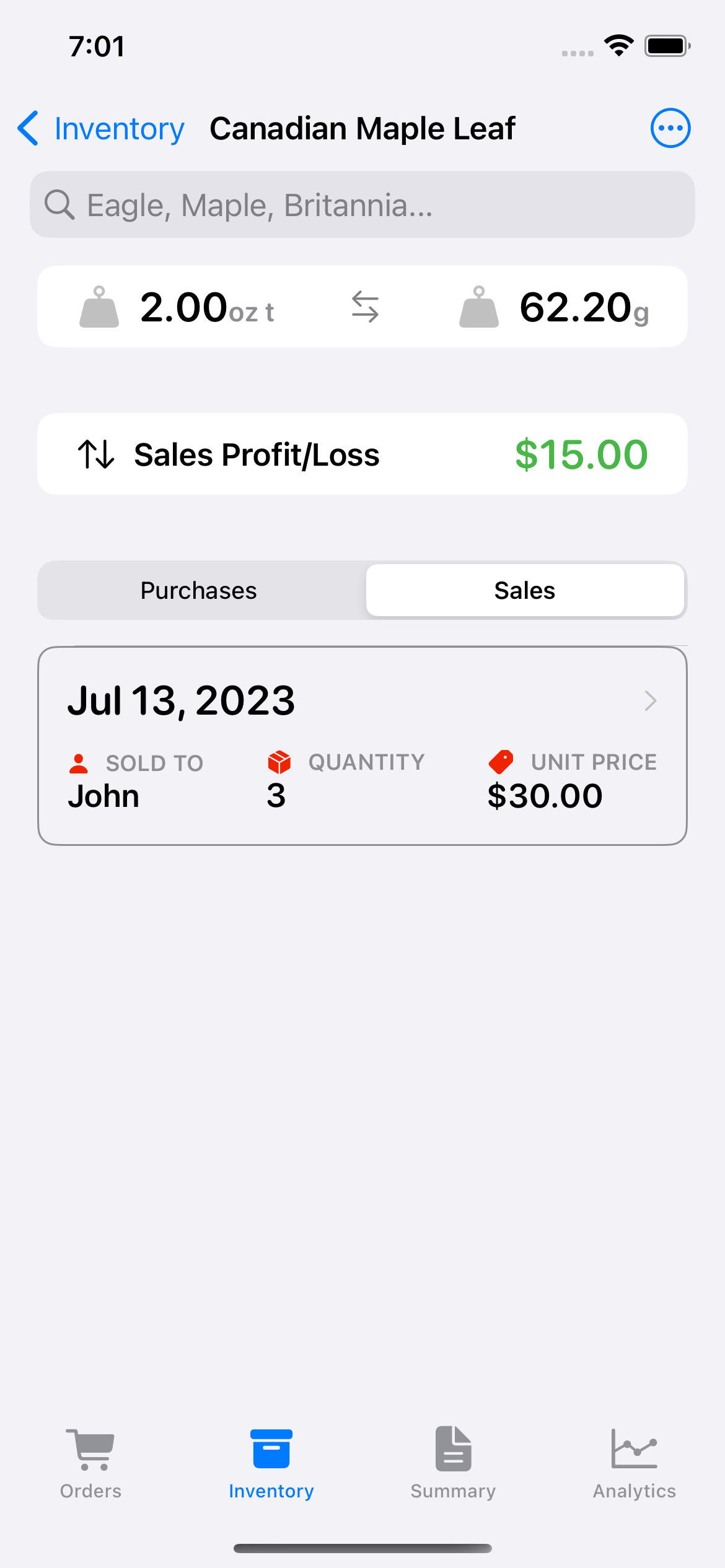Screen dimensions: 725x1568
Task: Open the Jul 13, 2023 sale to John
Action: click(362, 746)
